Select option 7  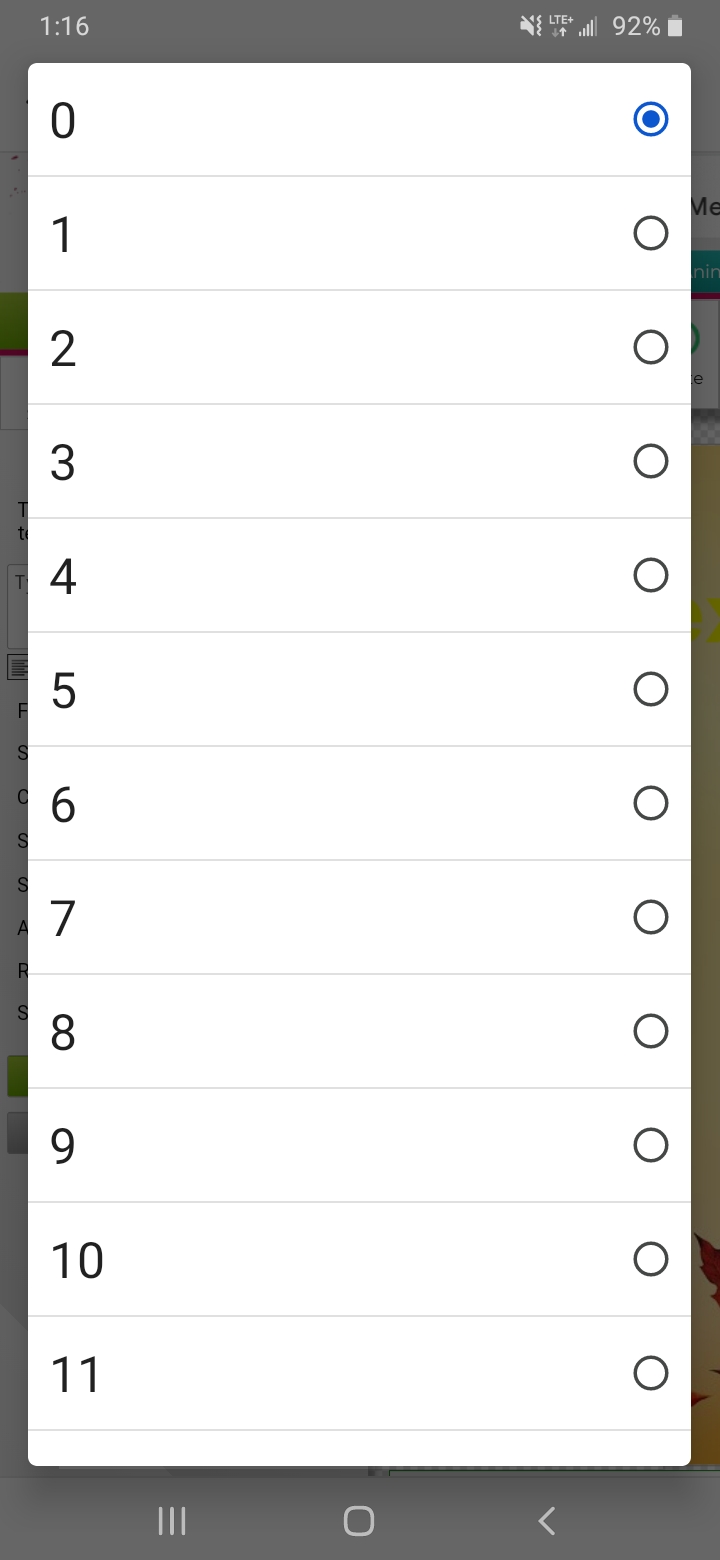coord(359,918)
